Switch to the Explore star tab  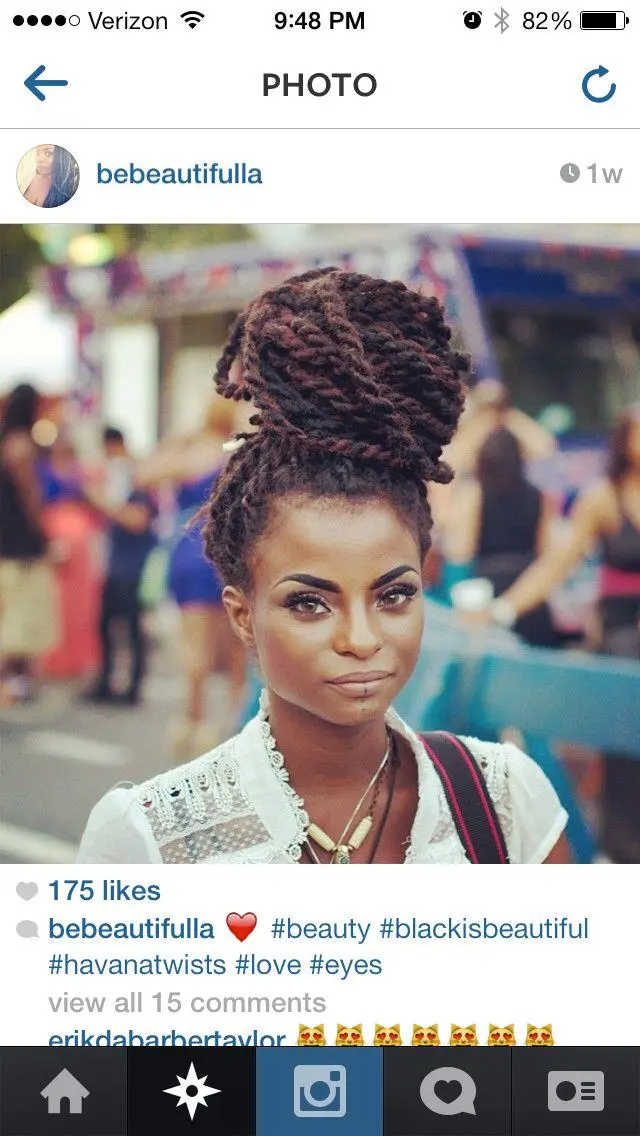(x=191, y=1092)
